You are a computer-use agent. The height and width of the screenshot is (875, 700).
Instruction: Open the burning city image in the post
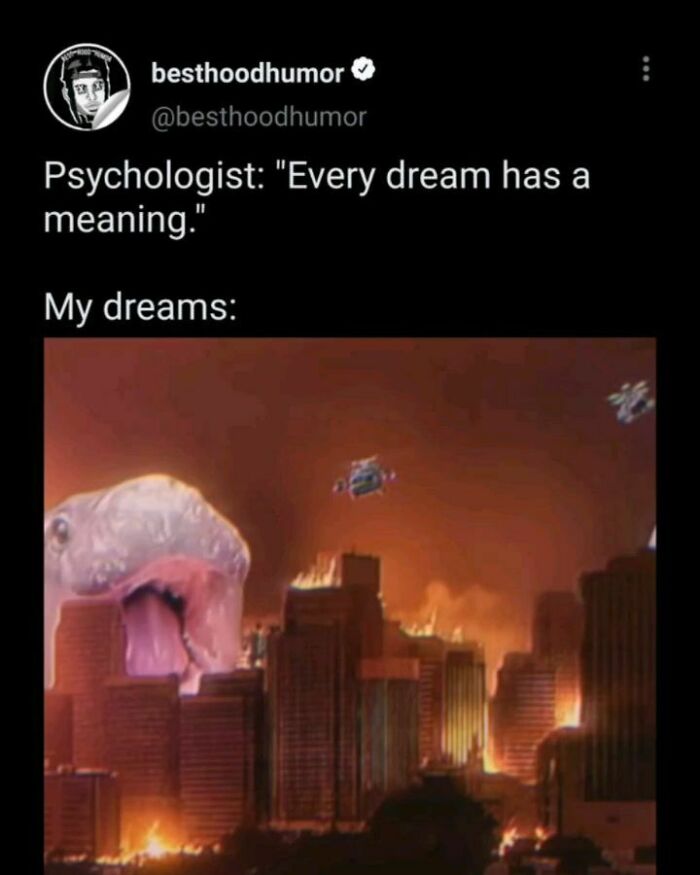tap(350, 605)
